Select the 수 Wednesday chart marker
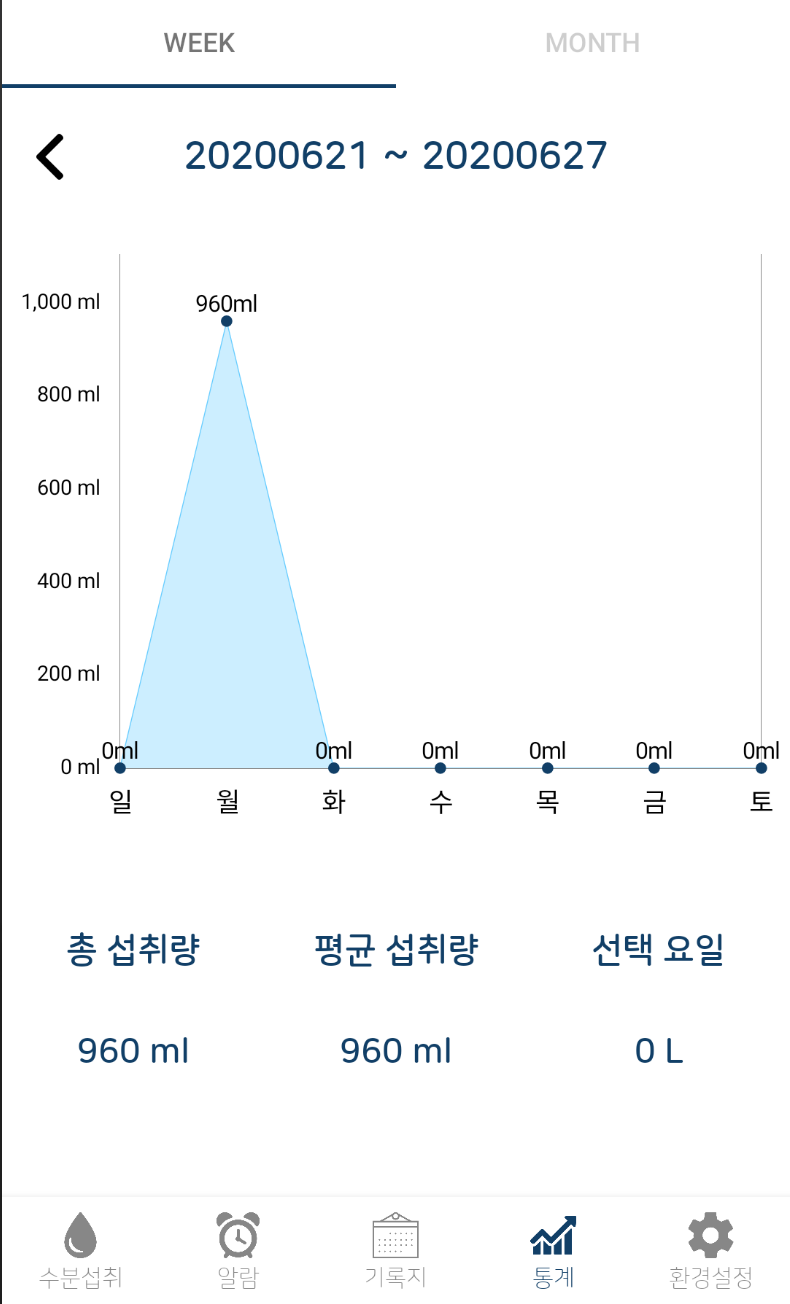Viewport: 790px width, 1304px height. [440, 768]
